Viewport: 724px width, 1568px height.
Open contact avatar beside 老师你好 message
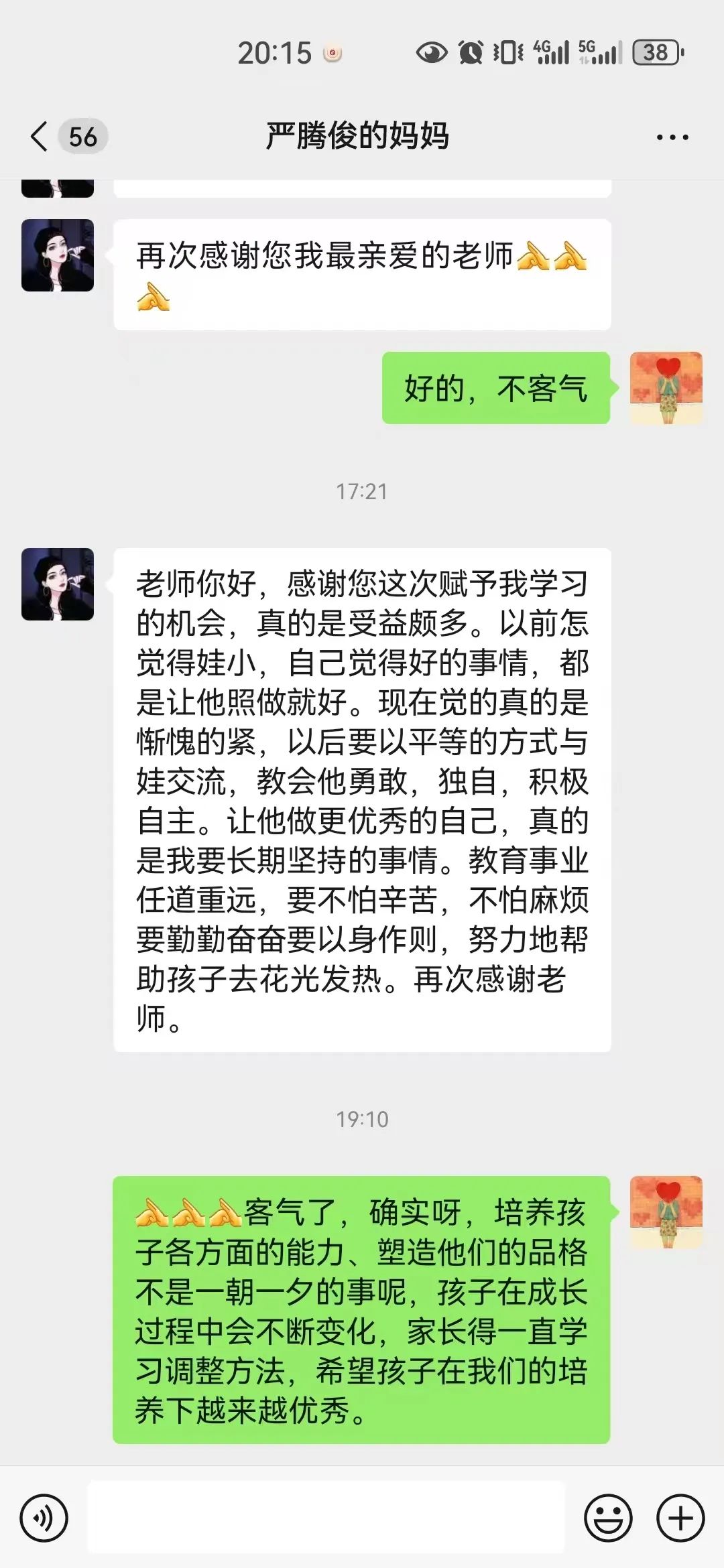(58, 584)
